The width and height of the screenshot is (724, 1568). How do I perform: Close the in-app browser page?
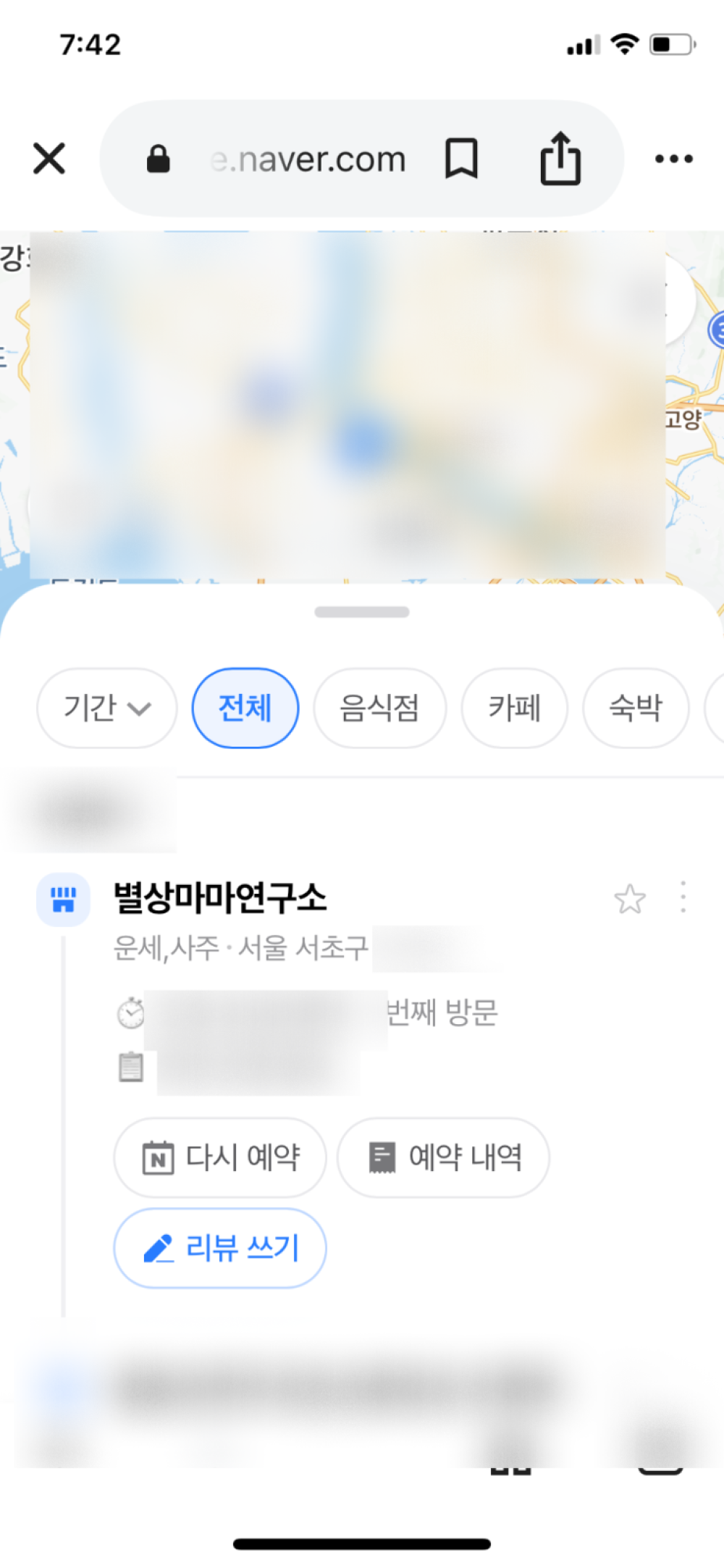tap(49, 159)
